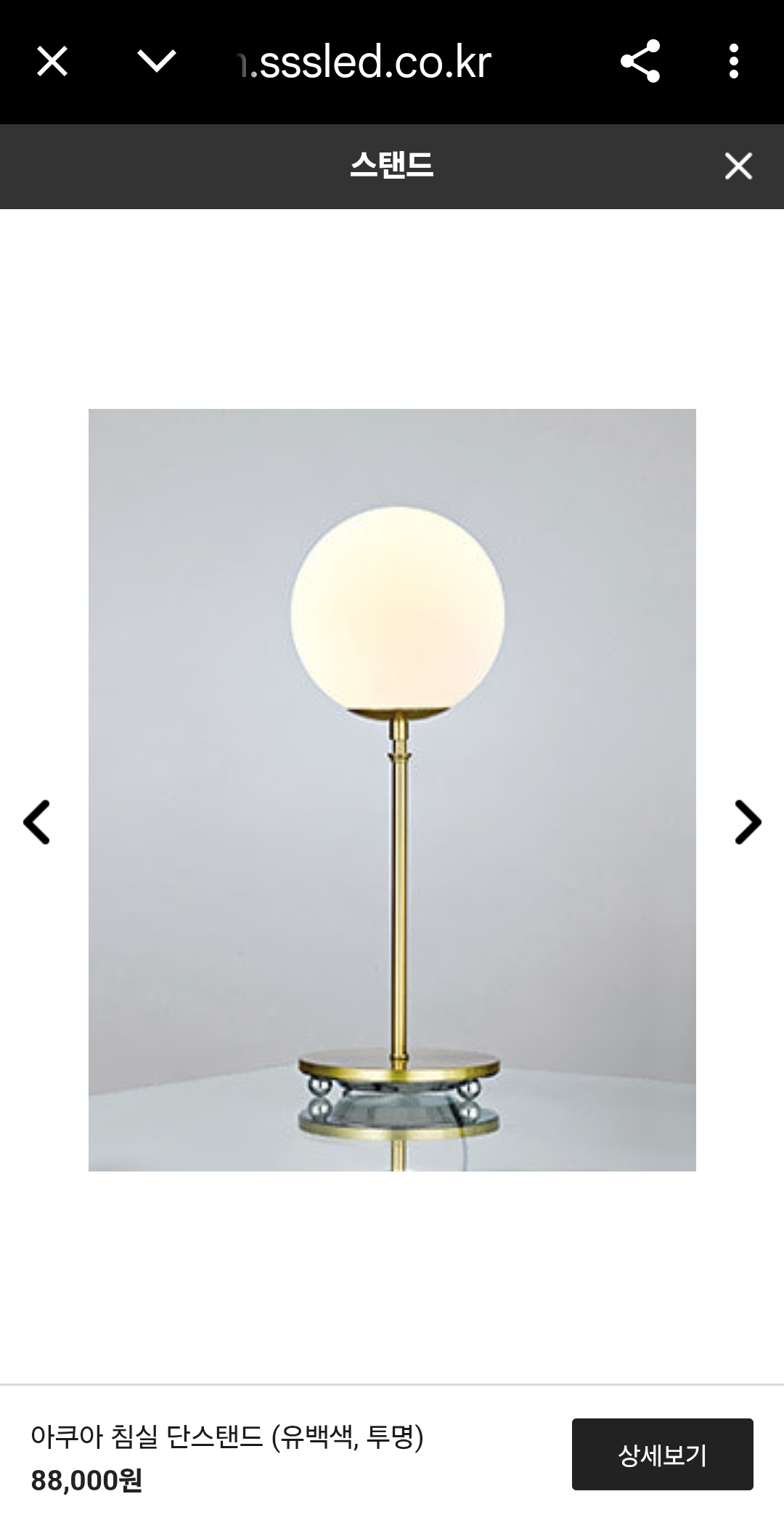Open the browser overflow menu

[733, 62]
